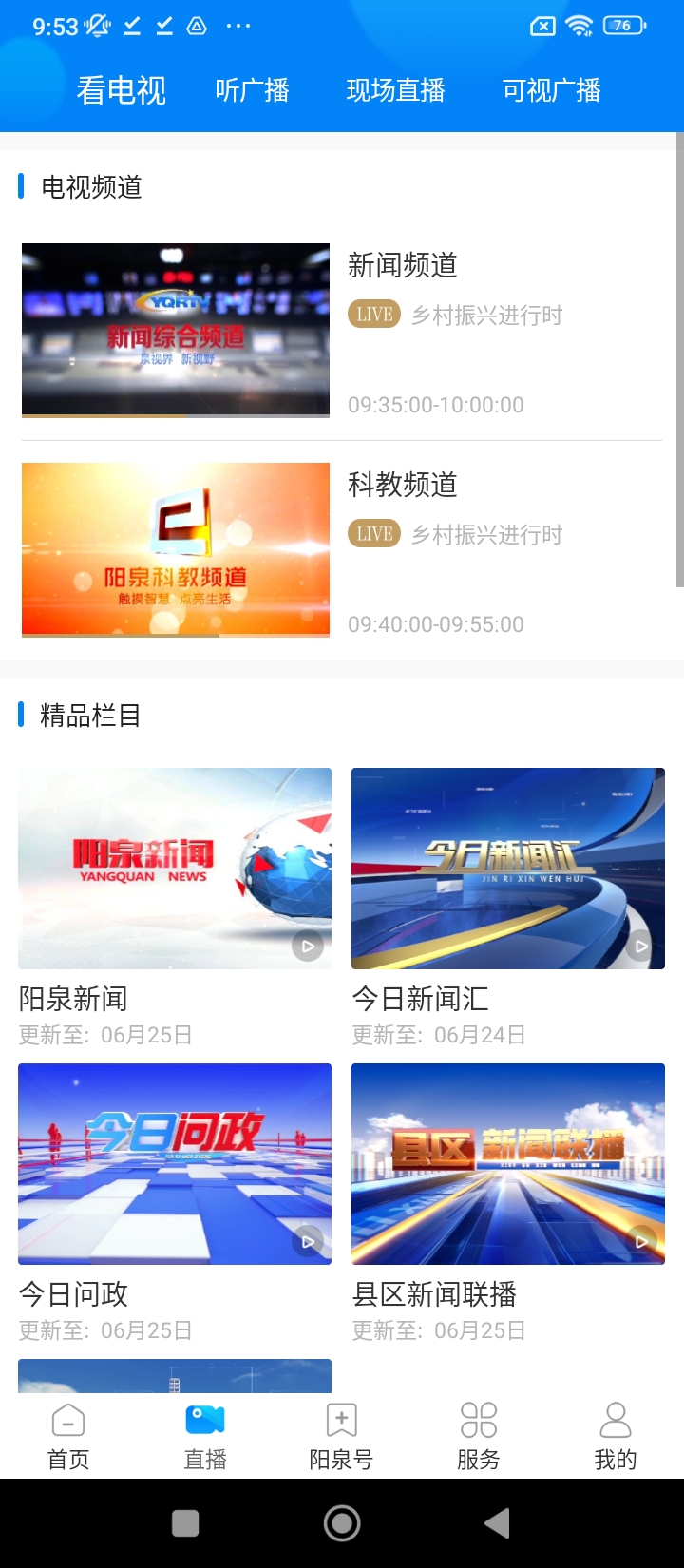This screenshot has height=1568, width=684.
Task: Switch to the 服务 tab
Action: [x=478, y=1437]
